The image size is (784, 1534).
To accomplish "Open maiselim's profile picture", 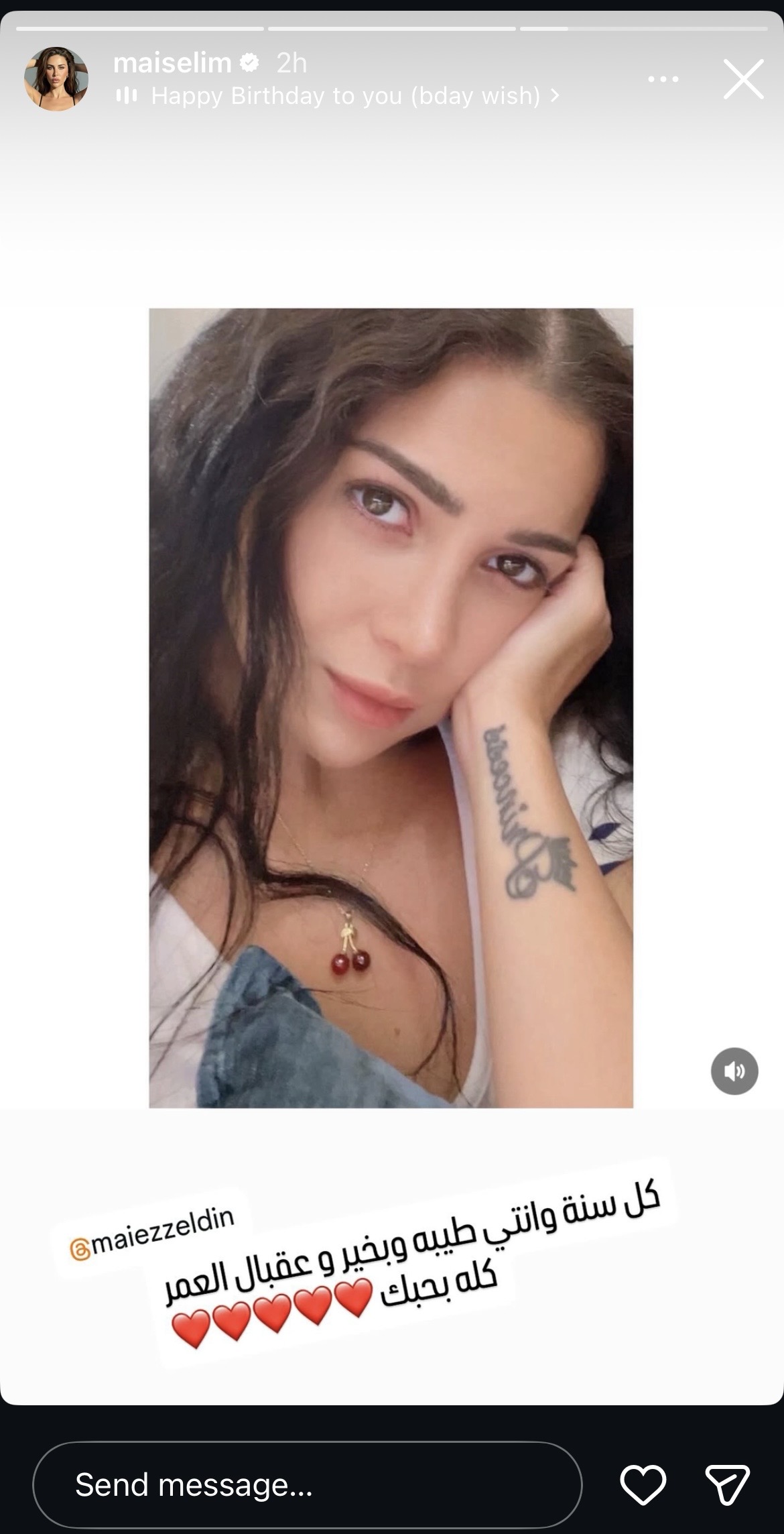I will [56, 79].
